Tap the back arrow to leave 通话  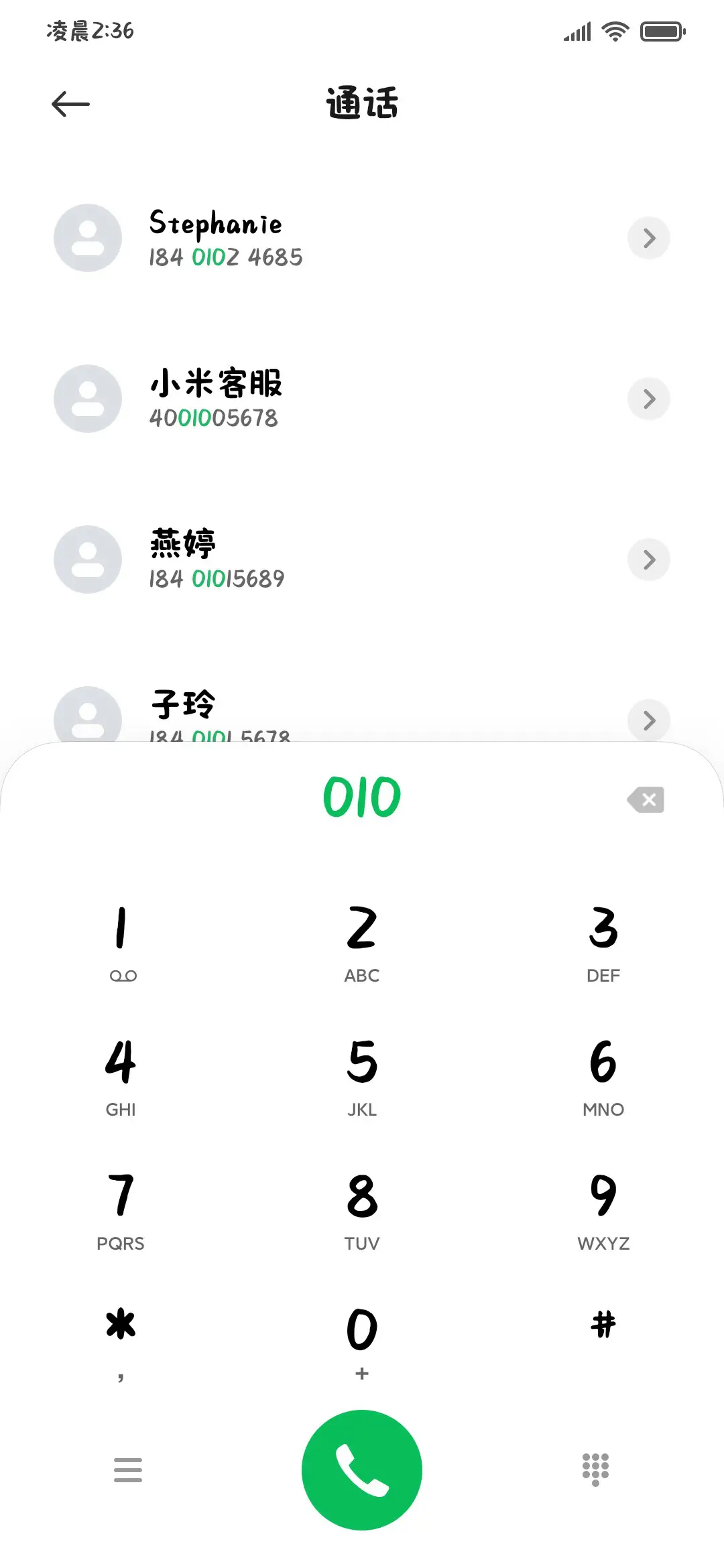(x=69, y=103)
